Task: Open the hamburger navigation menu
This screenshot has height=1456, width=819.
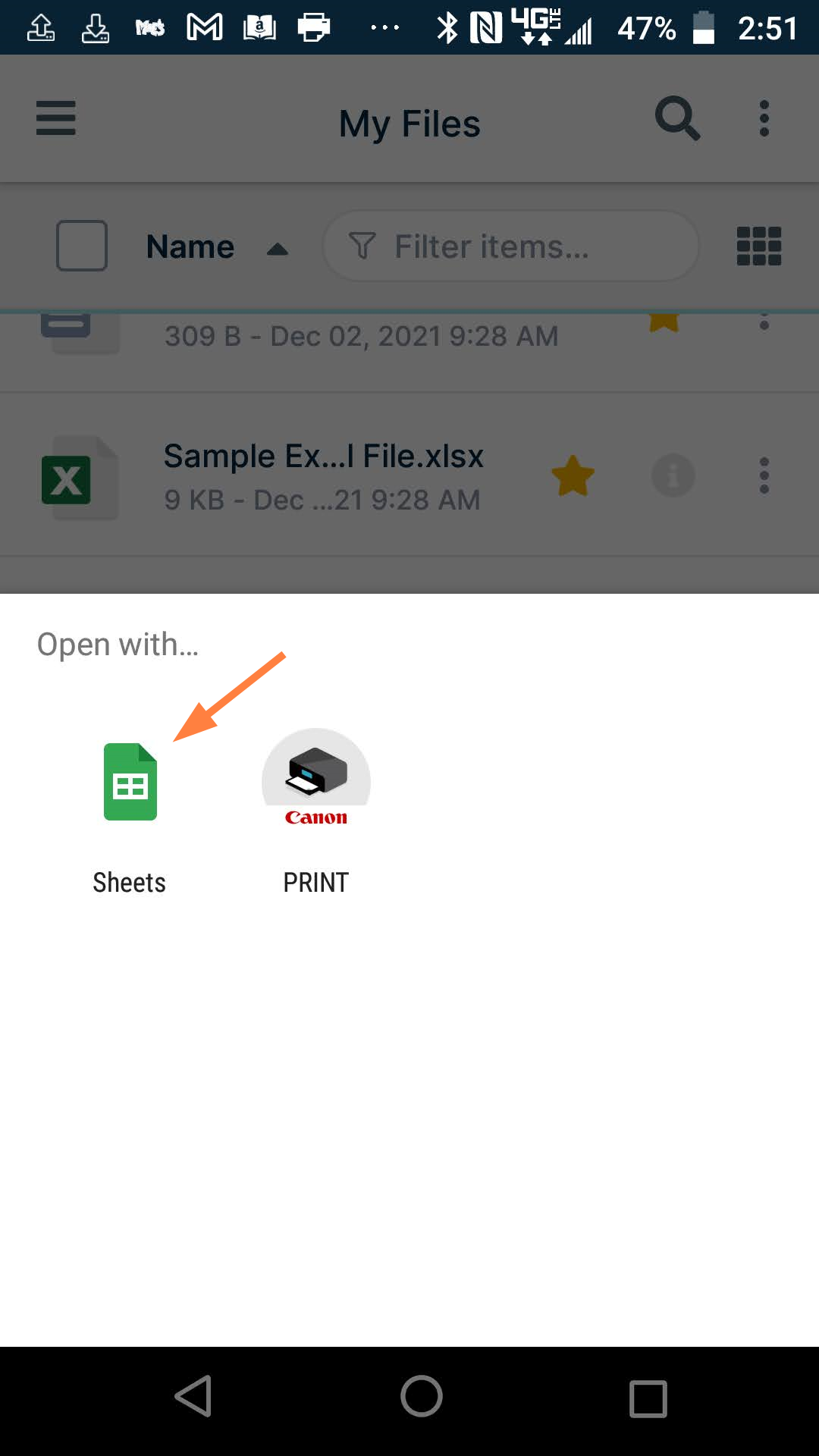Action: (56, 118)
